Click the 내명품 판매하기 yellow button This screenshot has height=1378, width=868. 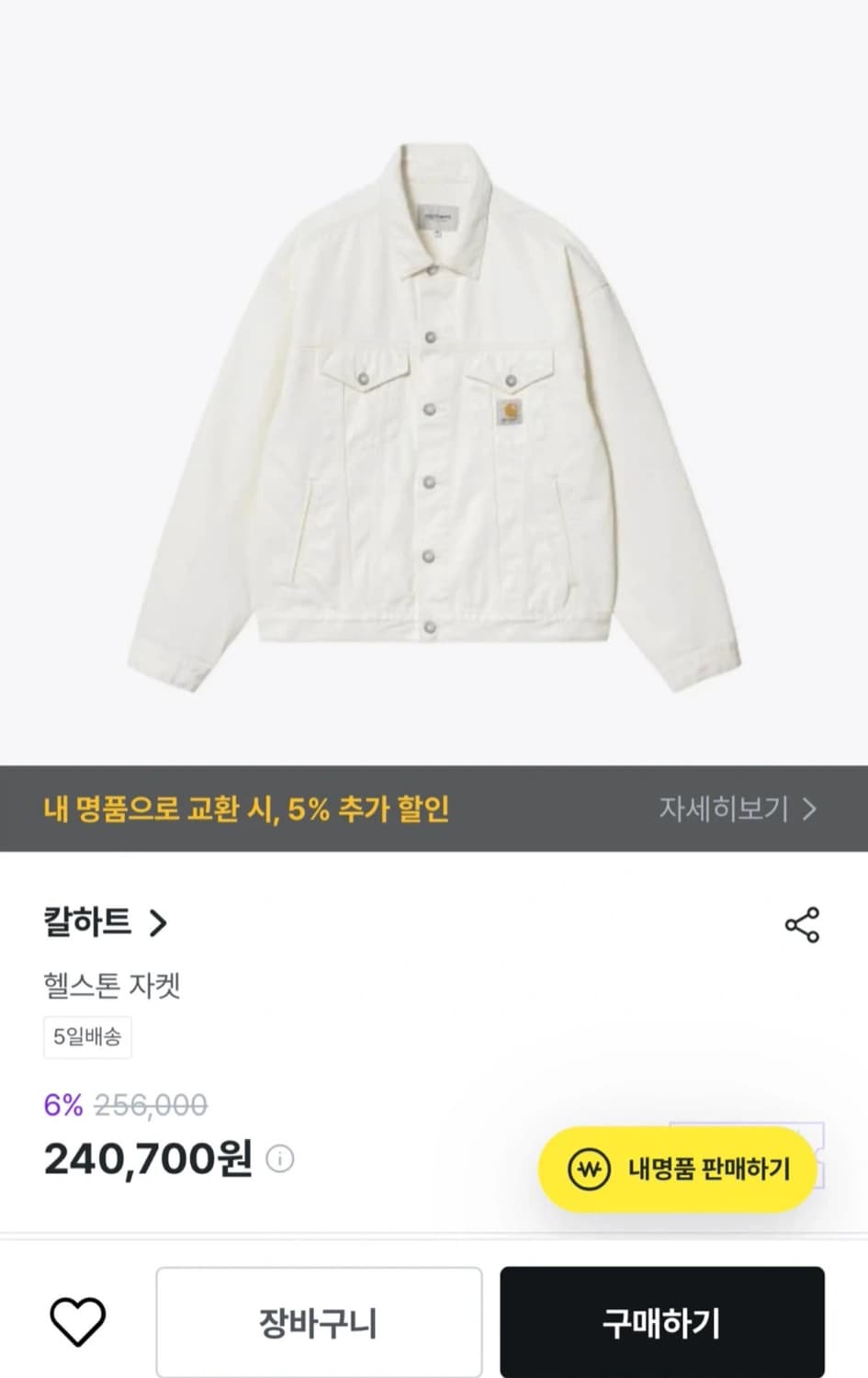point(678,1168)
